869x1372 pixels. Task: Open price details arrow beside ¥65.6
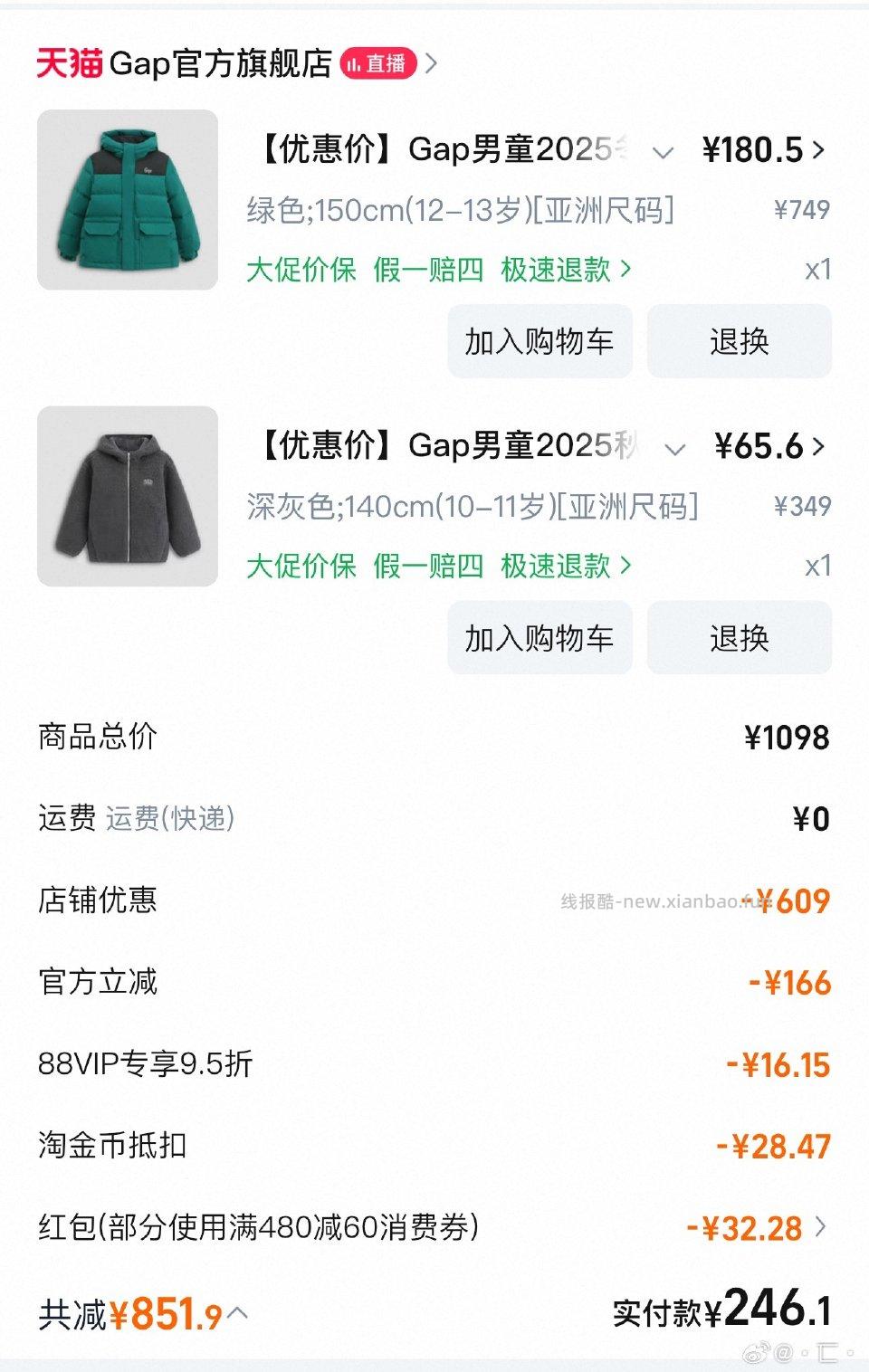[816, 446]
